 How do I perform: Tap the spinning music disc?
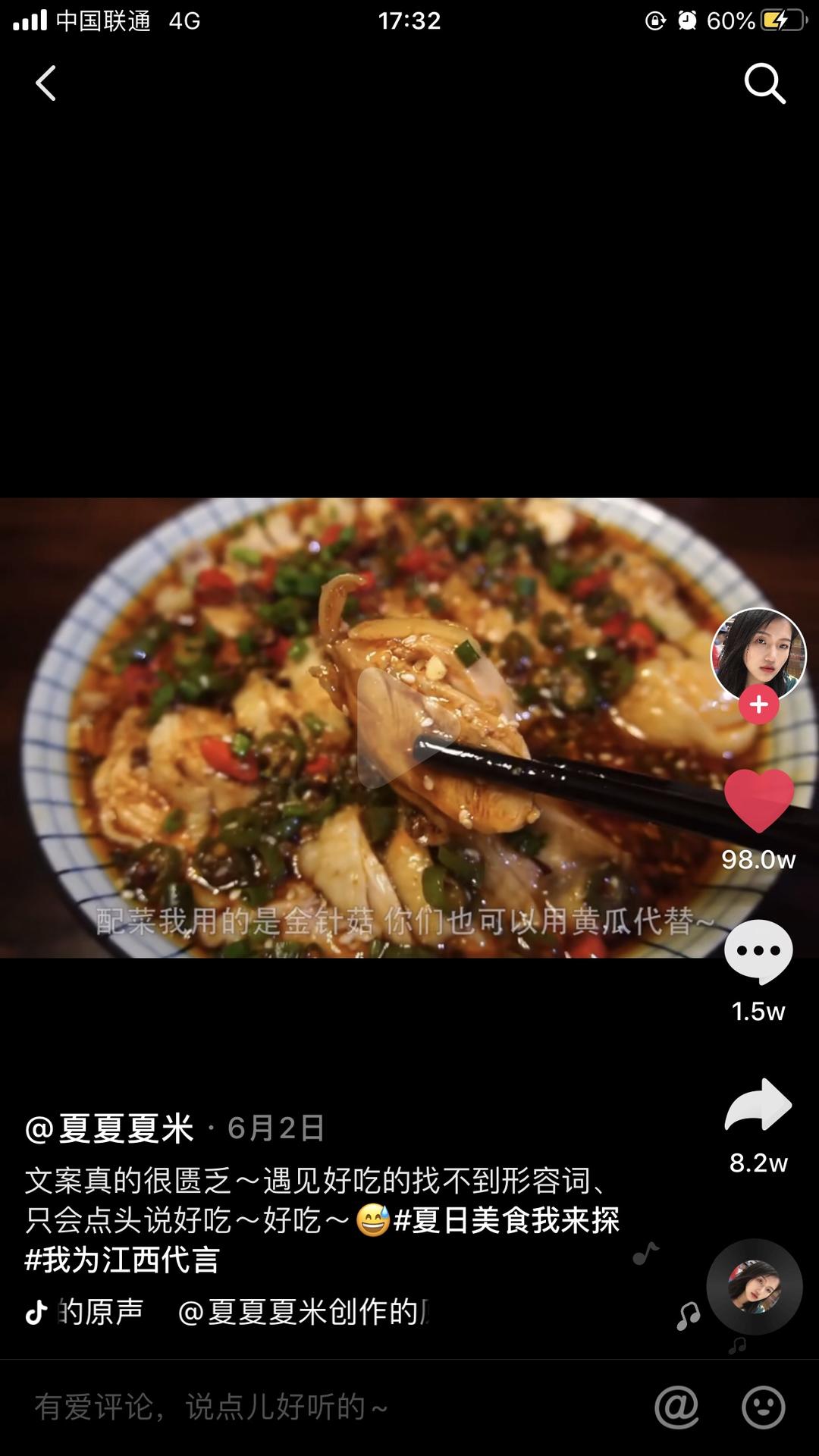(x=755, y=1287)
